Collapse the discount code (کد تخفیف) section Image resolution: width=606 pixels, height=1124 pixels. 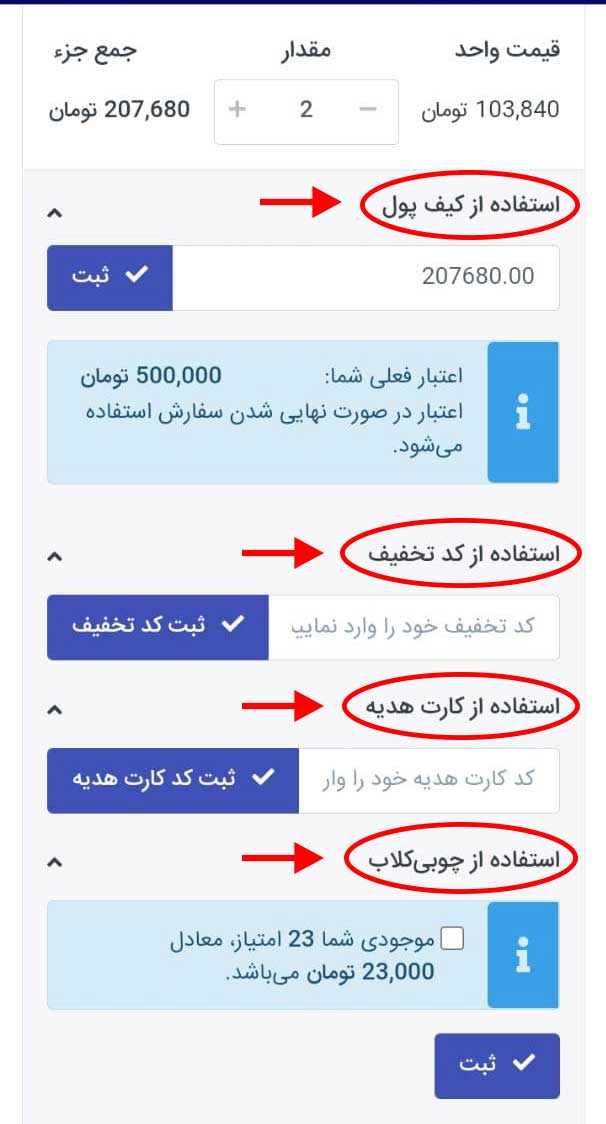click(55, 556)
